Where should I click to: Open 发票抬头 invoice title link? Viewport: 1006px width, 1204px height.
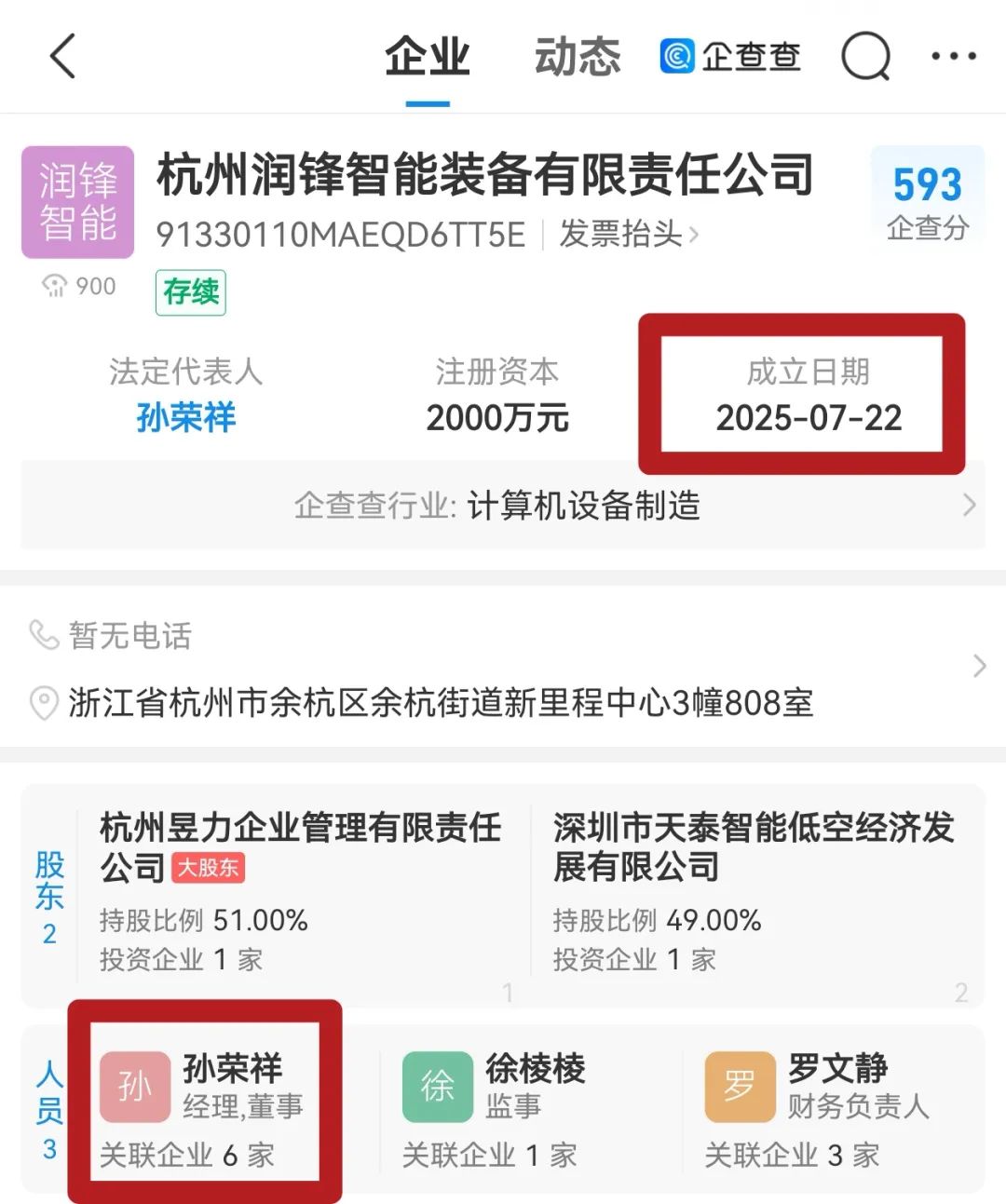click(628, 234)
